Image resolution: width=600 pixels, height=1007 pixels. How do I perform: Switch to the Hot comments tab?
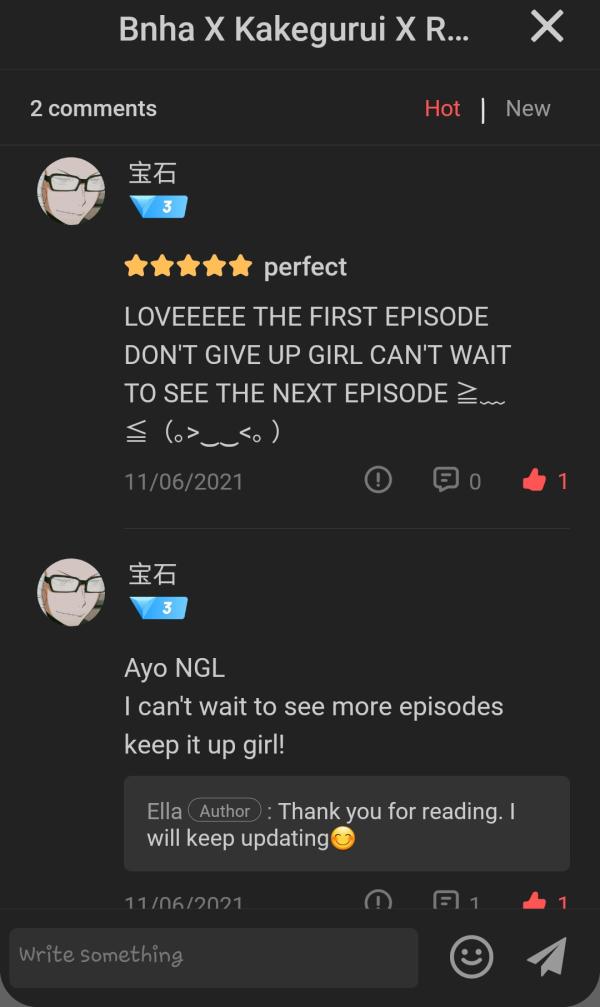click(442, 109)
